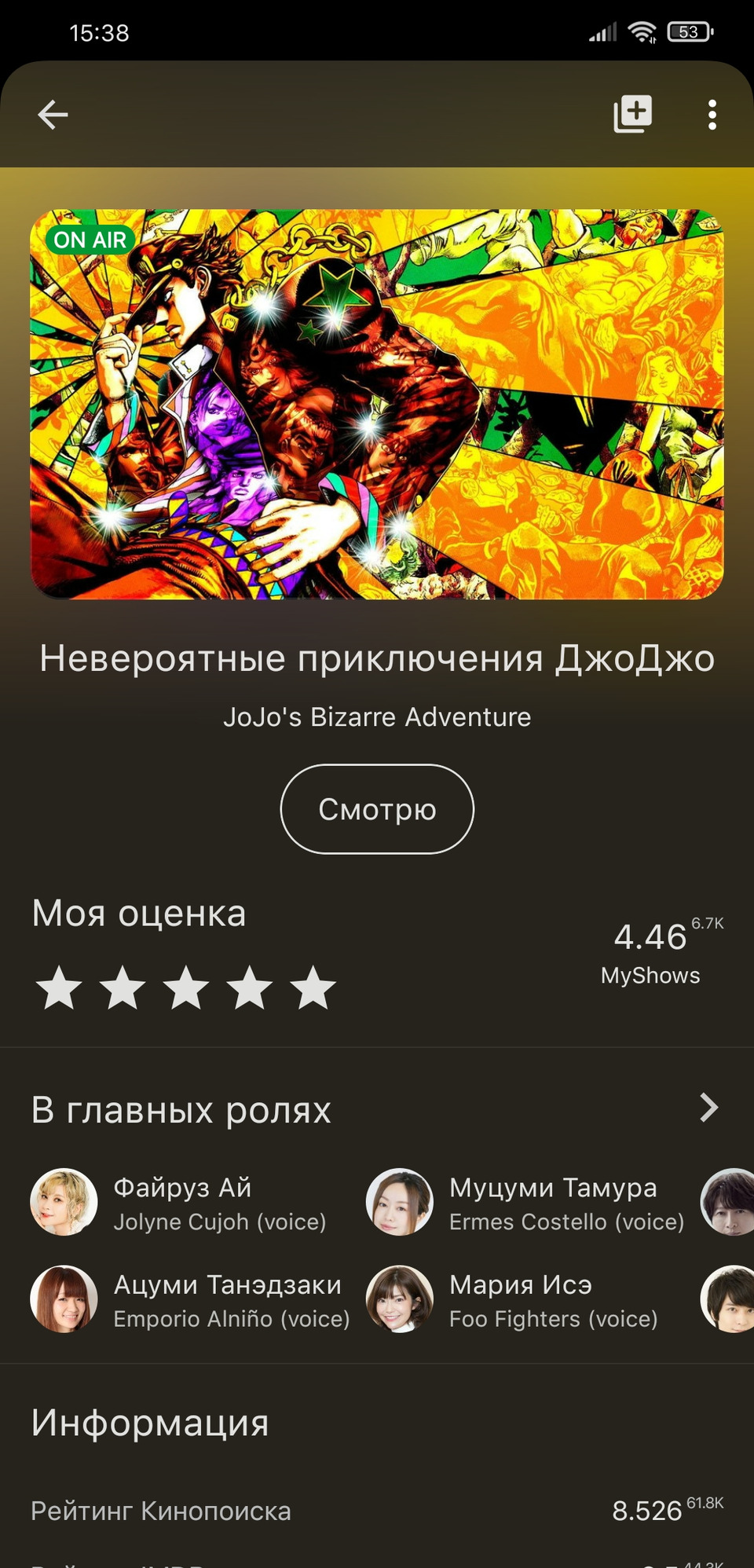754x1568 pixels.
Task: Open the JoJo show poster image
Action: tap(377, 404)
